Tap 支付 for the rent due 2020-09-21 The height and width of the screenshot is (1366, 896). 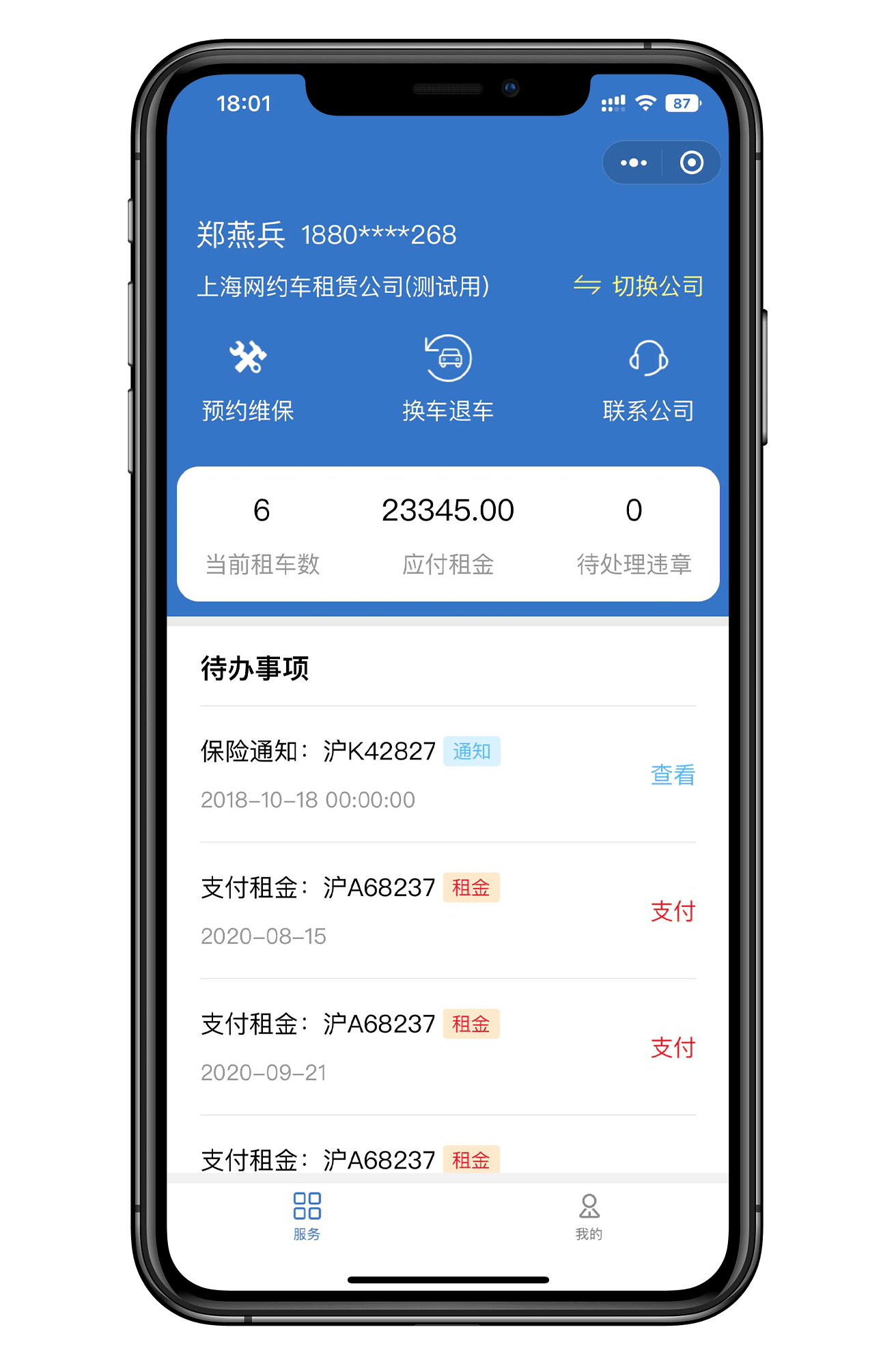click(x=673, y=1048)
